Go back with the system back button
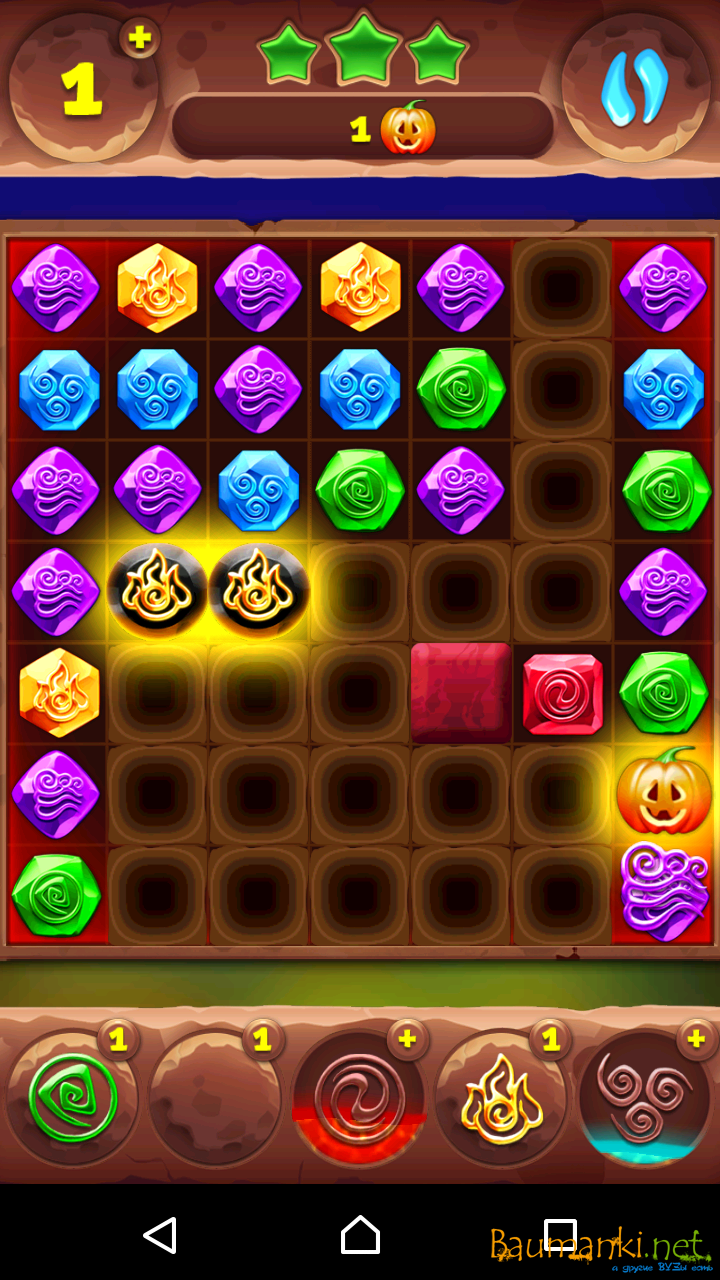The height and width of the screenshot is (1280, 720). 160,1235
